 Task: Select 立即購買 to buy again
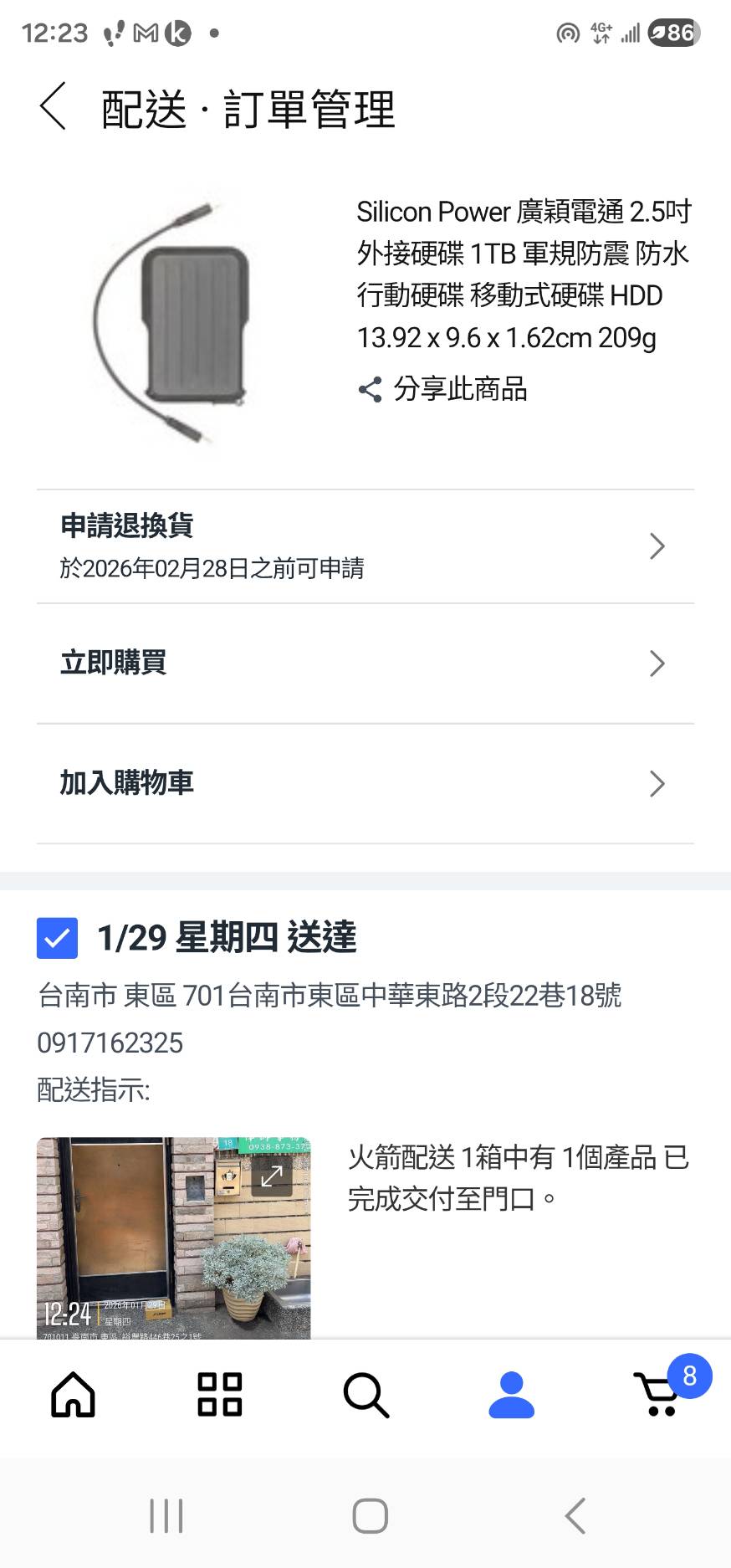[365, 664]
